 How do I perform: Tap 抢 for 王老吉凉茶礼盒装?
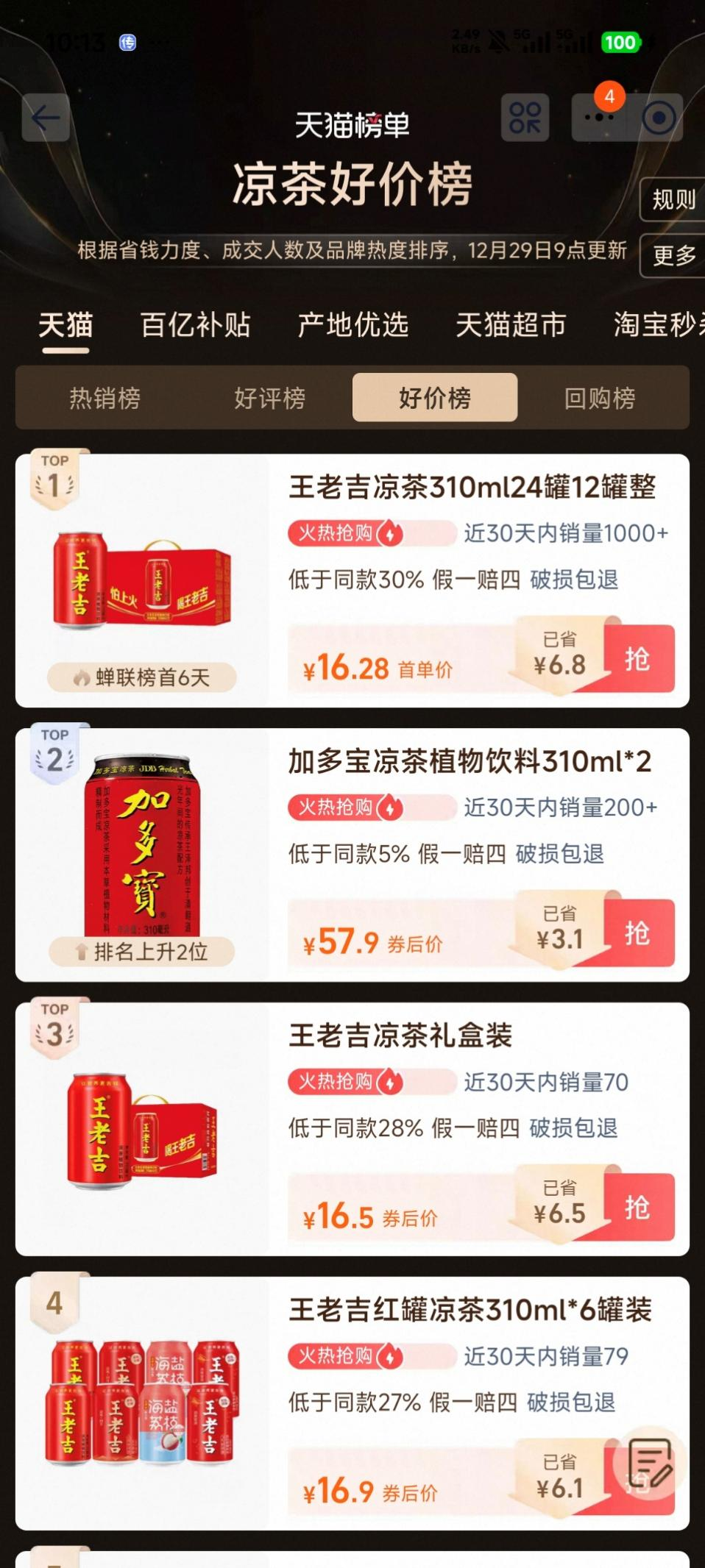pyautogui.click(x=637, y=1208)
